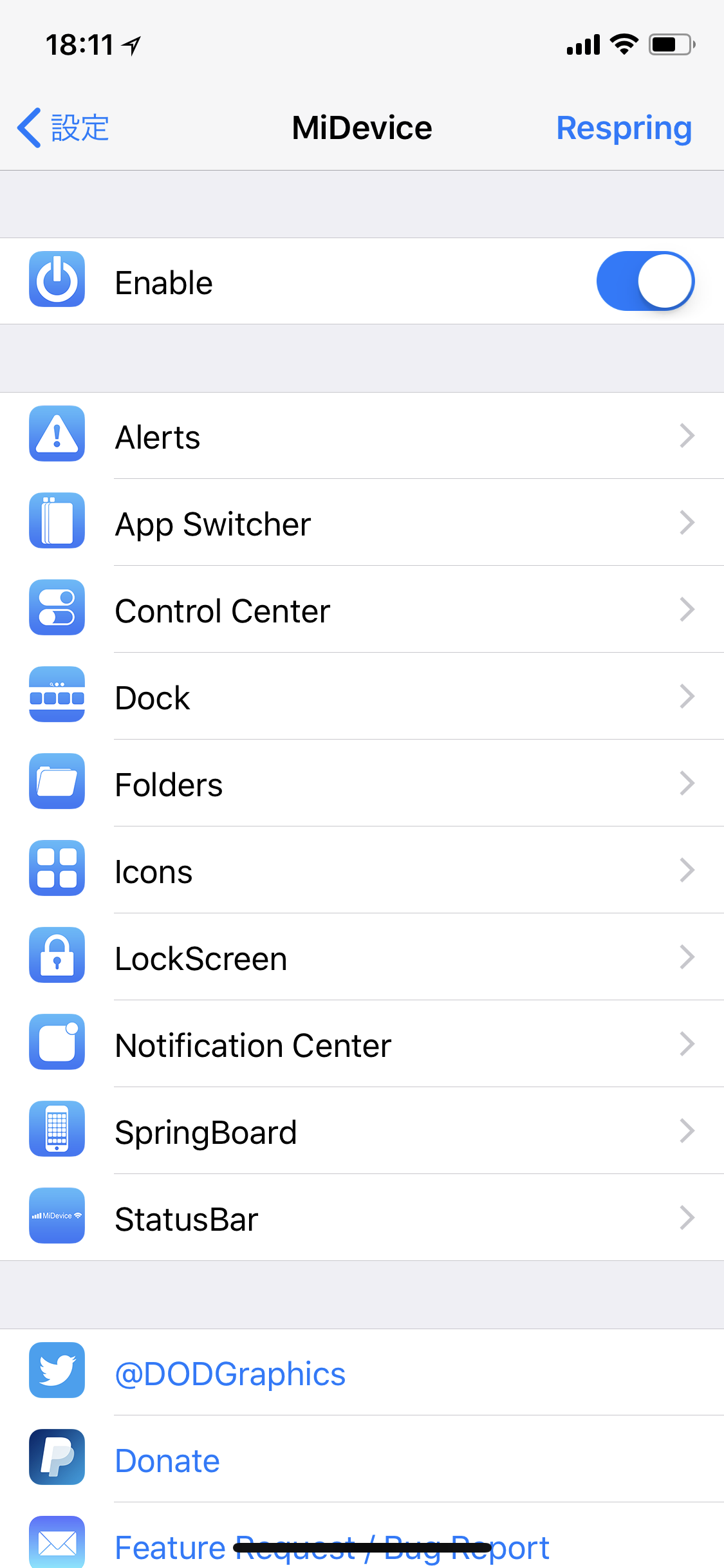724x1568 pixels.
Task: Toggle the Enable switch off
Action: tap(645, 281)
